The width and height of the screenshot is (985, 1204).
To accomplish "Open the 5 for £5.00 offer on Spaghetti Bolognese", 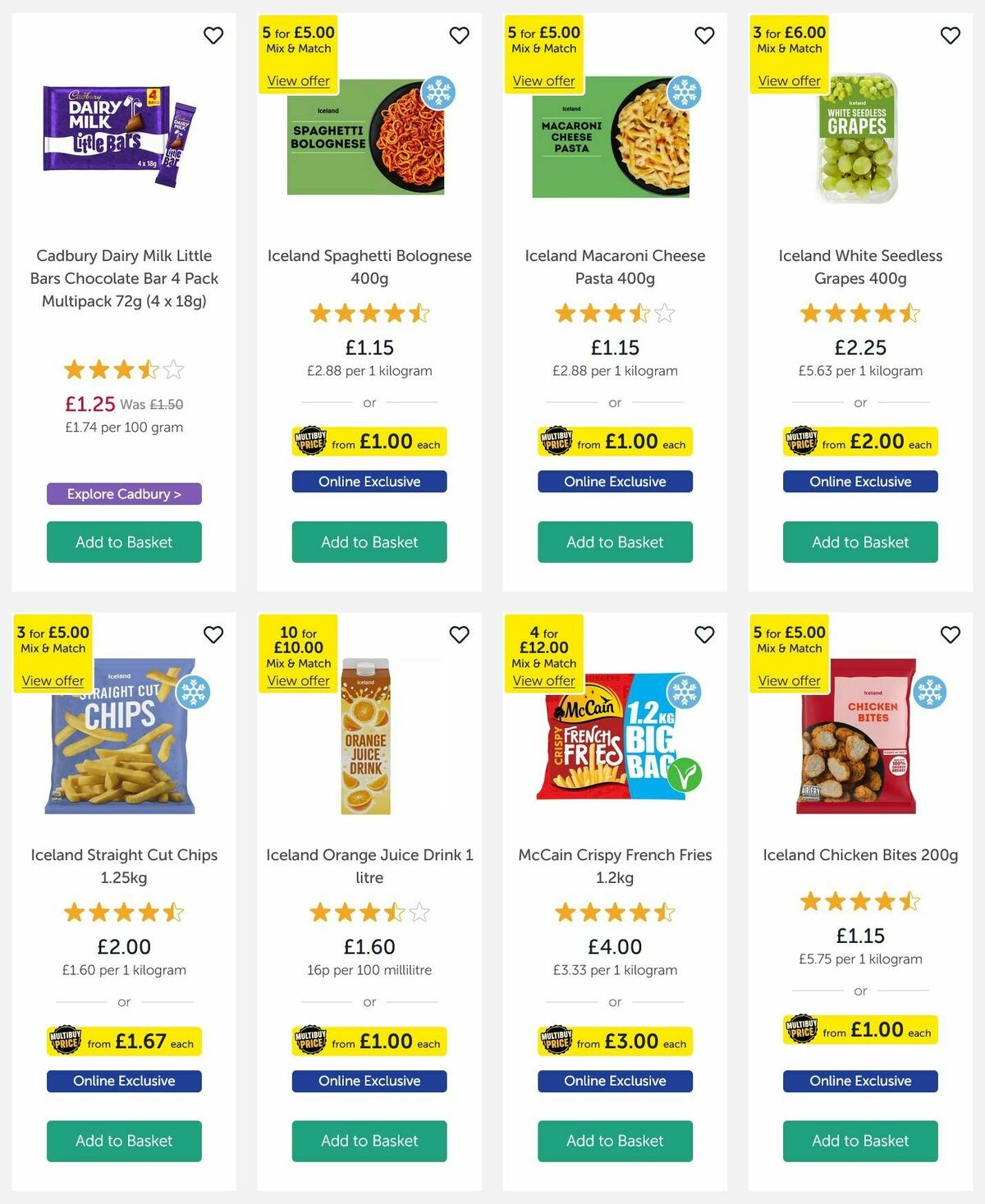I will (x=297, y=80).
